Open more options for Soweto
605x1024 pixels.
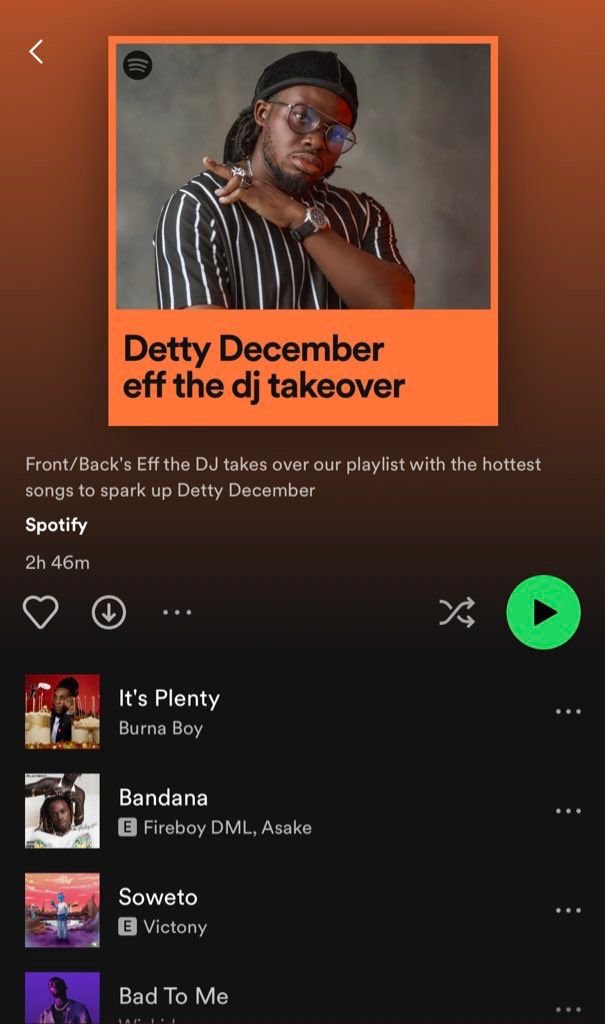(x=568, y=910)
